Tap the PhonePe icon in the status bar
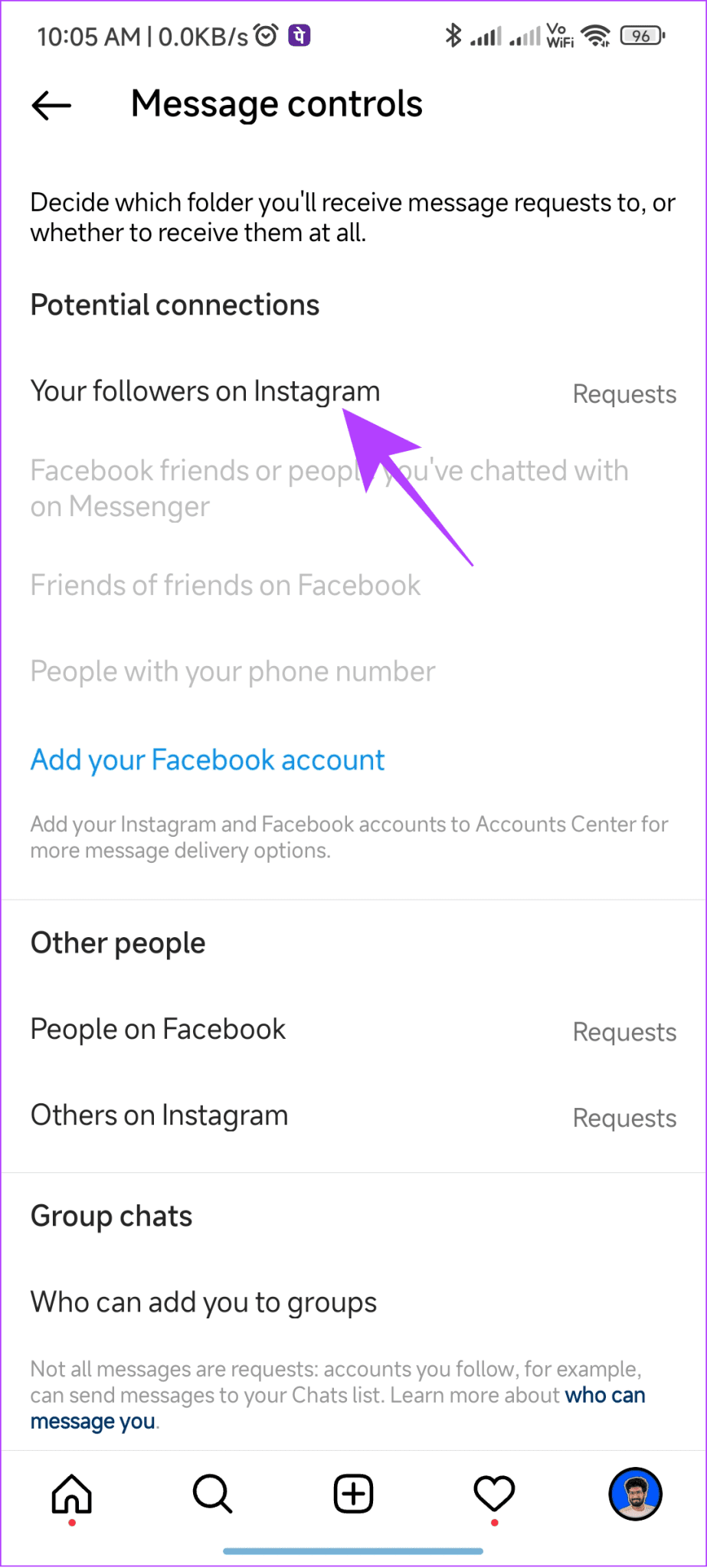707x1568 pixels. click(x=299, y=34)
